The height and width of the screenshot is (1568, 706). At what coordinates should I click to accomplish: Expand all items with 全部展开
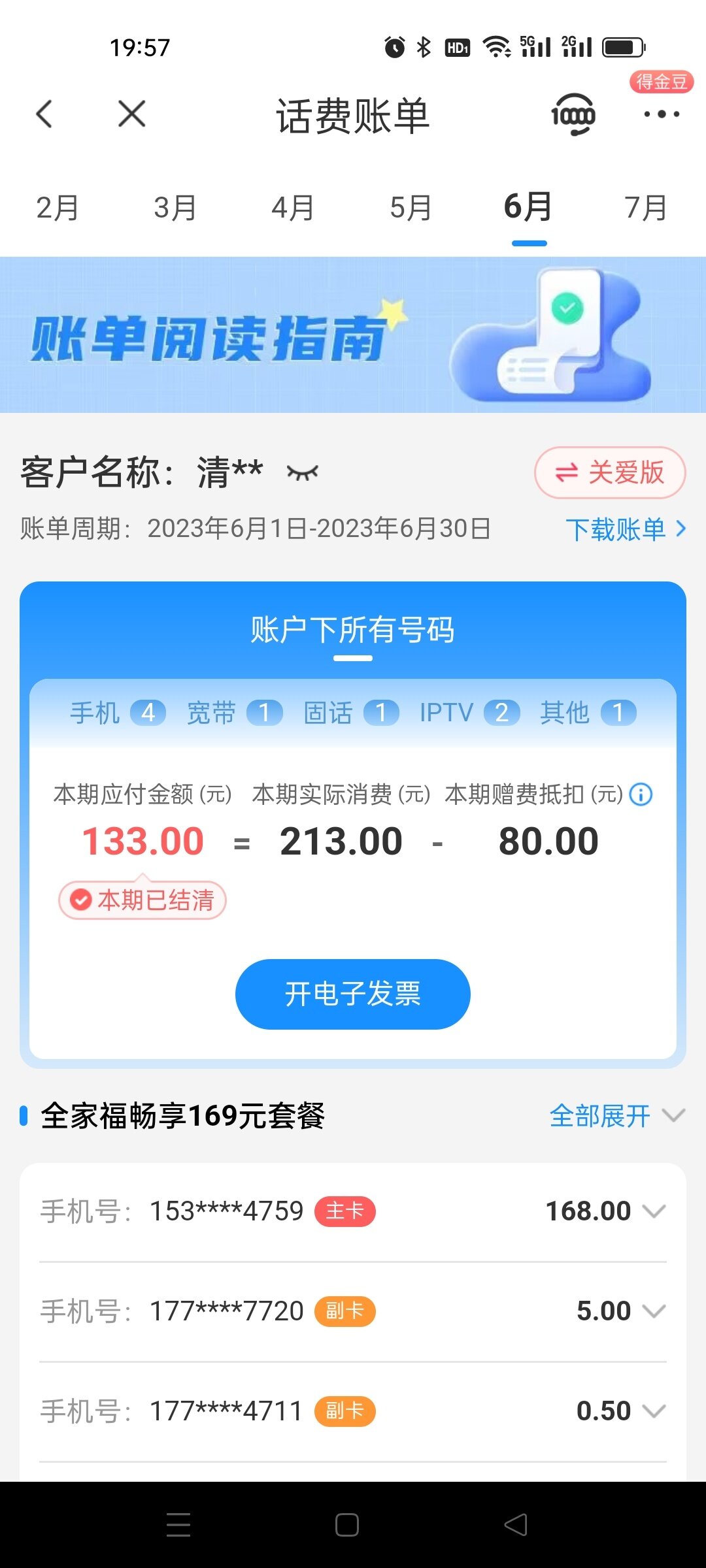pyautogui.click(x=616, y=1115)
